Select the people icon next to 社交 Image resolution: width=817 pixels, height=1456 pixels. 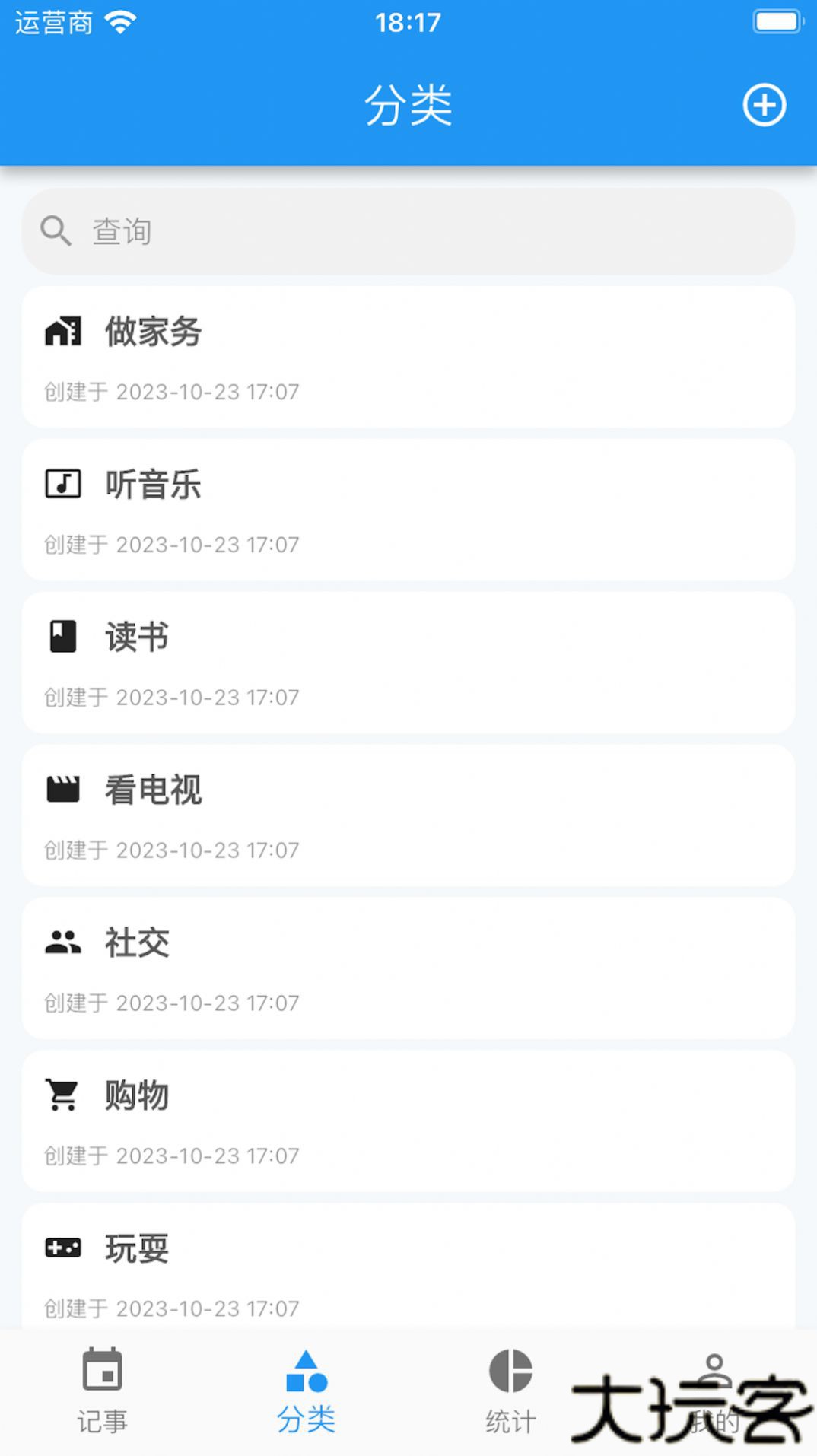coord(64,942)
